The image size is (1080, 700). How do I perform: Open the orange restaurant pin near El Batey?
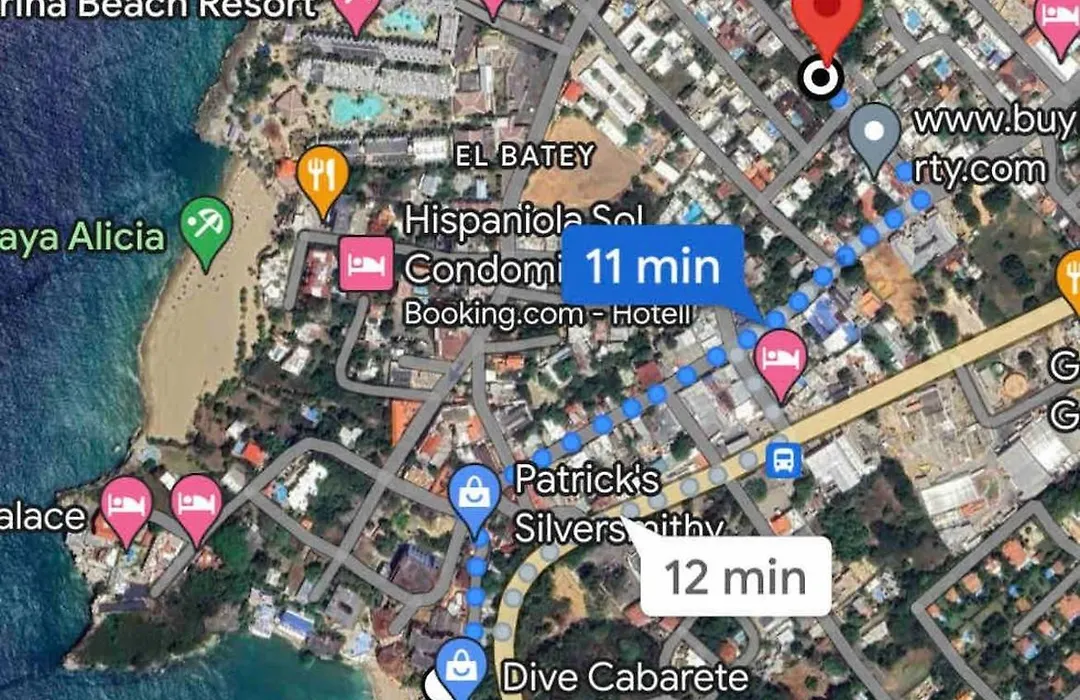click(322, 176)
